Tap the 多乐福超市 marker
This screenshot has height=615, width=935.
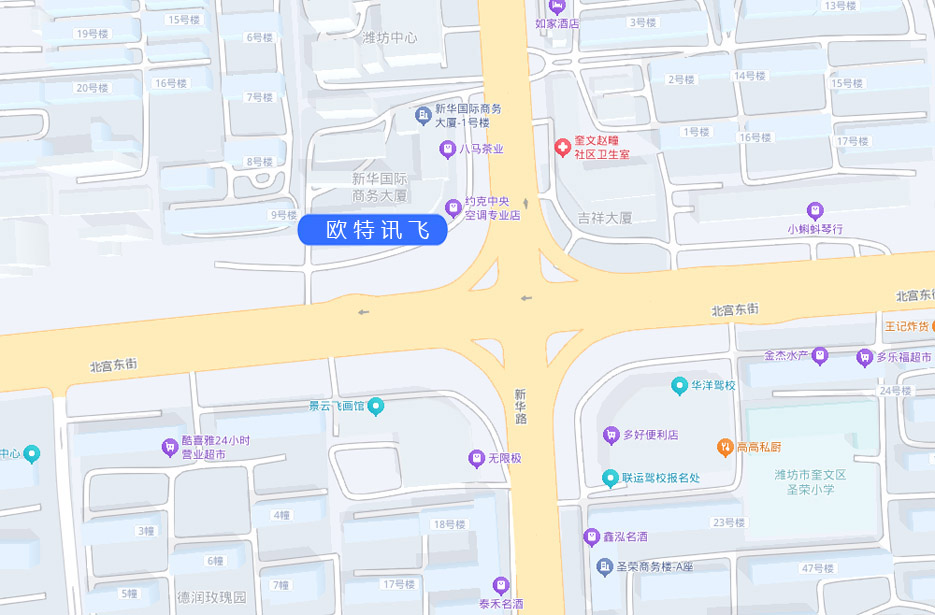point(865,357)
